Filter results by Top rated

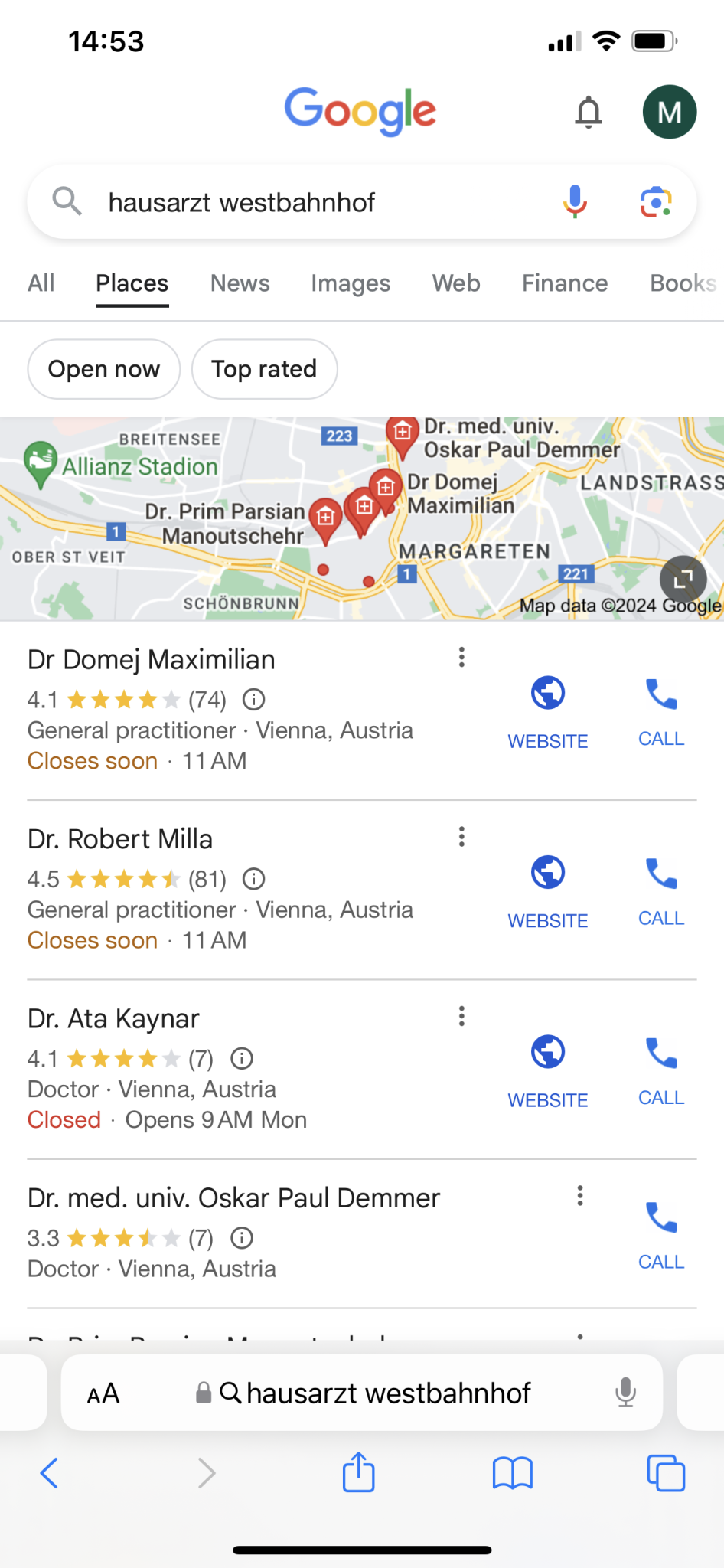[x=264, y=369]
